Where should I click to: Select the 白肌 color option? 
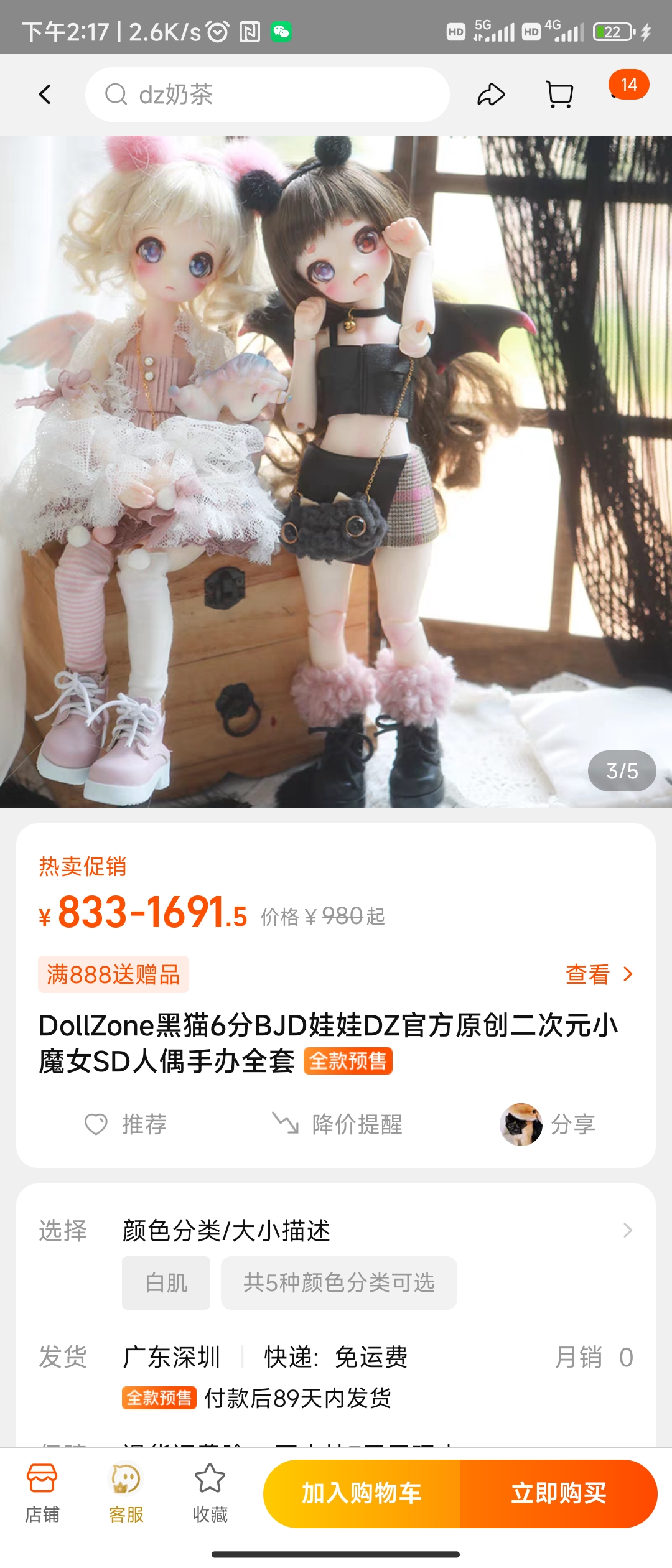[166, 1283]
